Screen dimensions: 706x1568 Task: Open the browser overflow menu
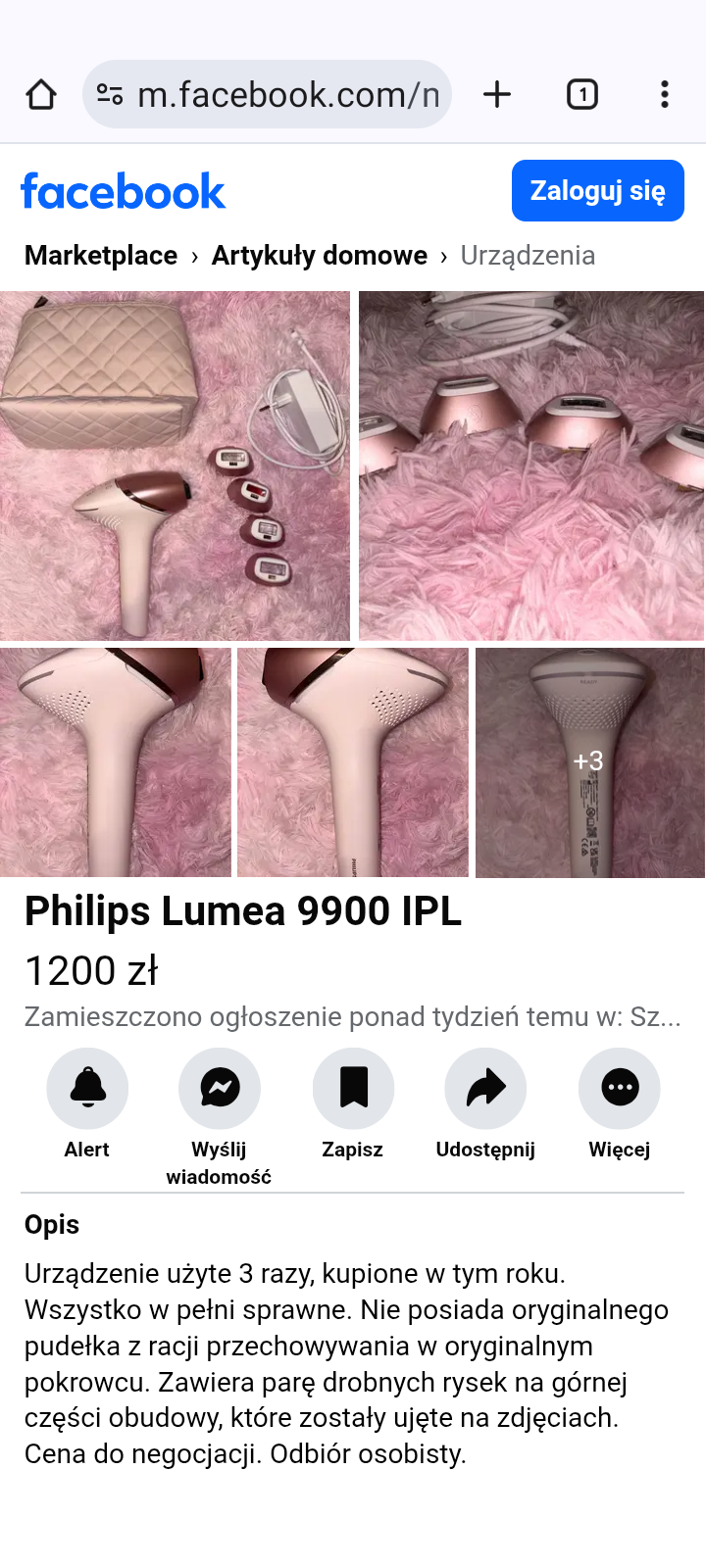click(x=665, y=95)
